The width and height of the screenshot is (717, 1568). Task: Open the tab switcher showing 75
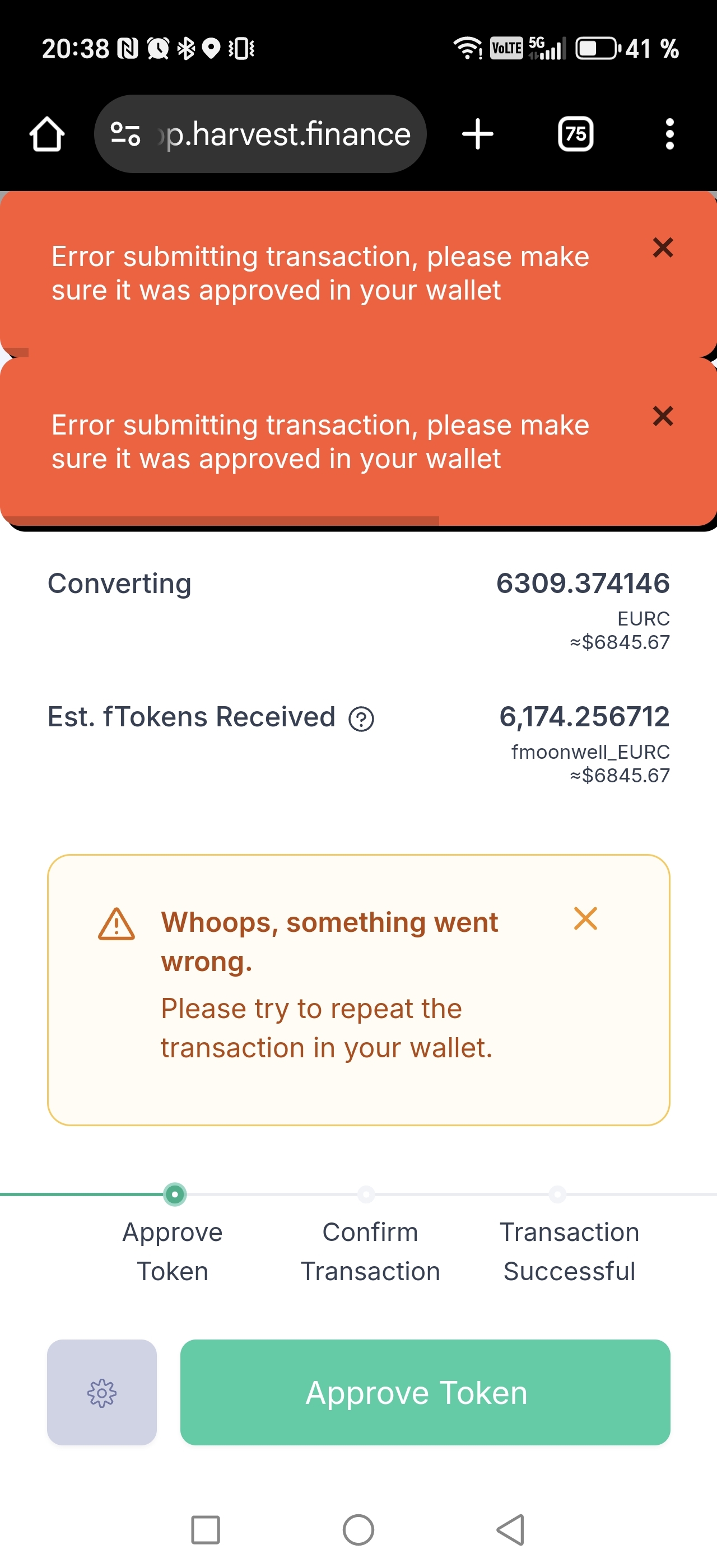coord(575,134)
